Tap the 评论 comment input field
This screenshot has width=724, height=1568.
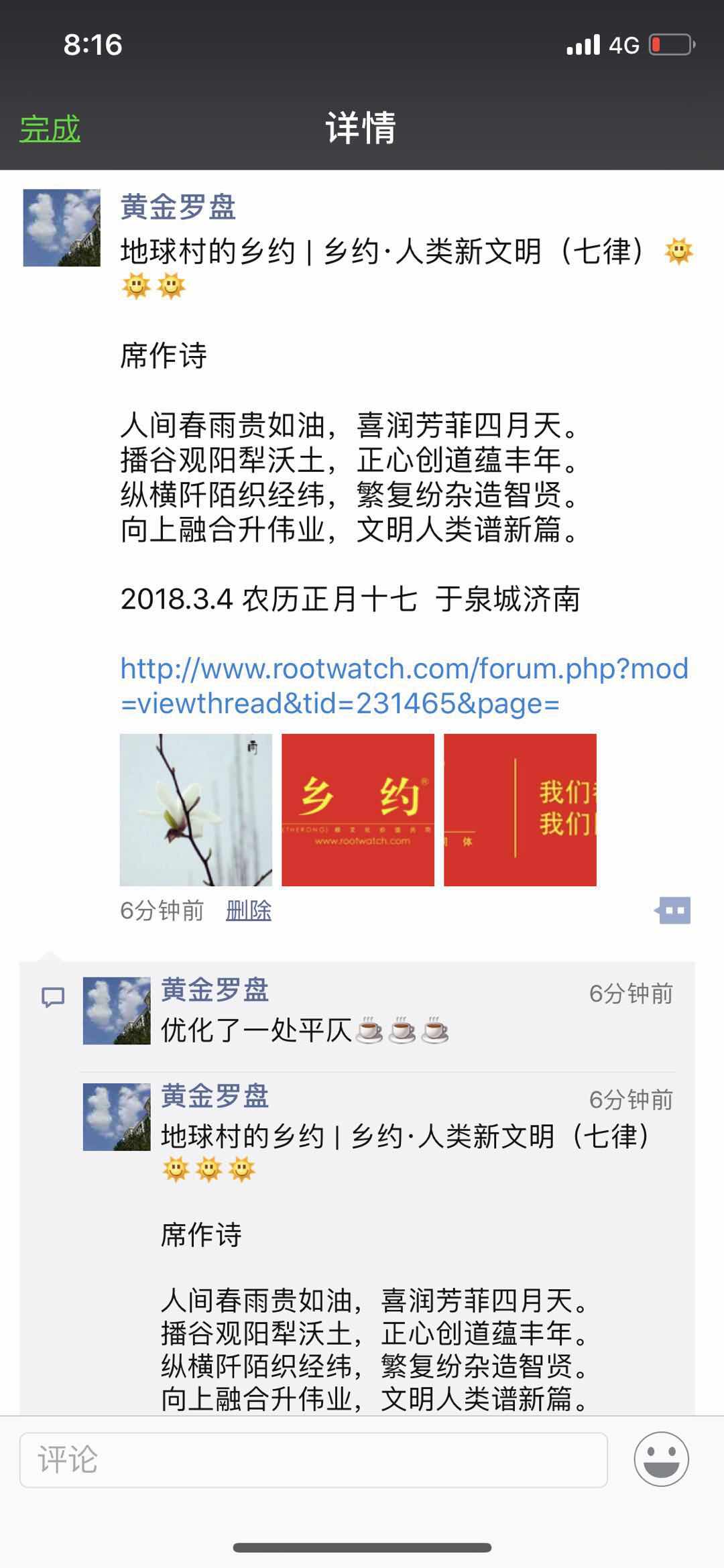click(313, 1459)
